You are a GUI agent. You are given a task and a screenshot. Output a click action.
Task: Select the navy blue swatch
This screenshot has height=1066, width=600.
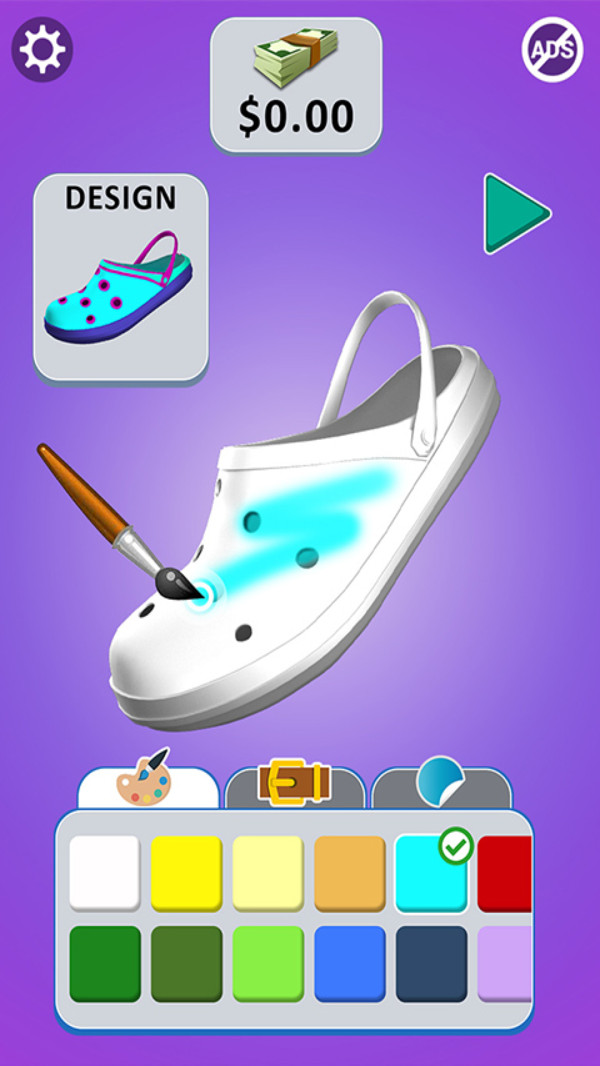431,963
